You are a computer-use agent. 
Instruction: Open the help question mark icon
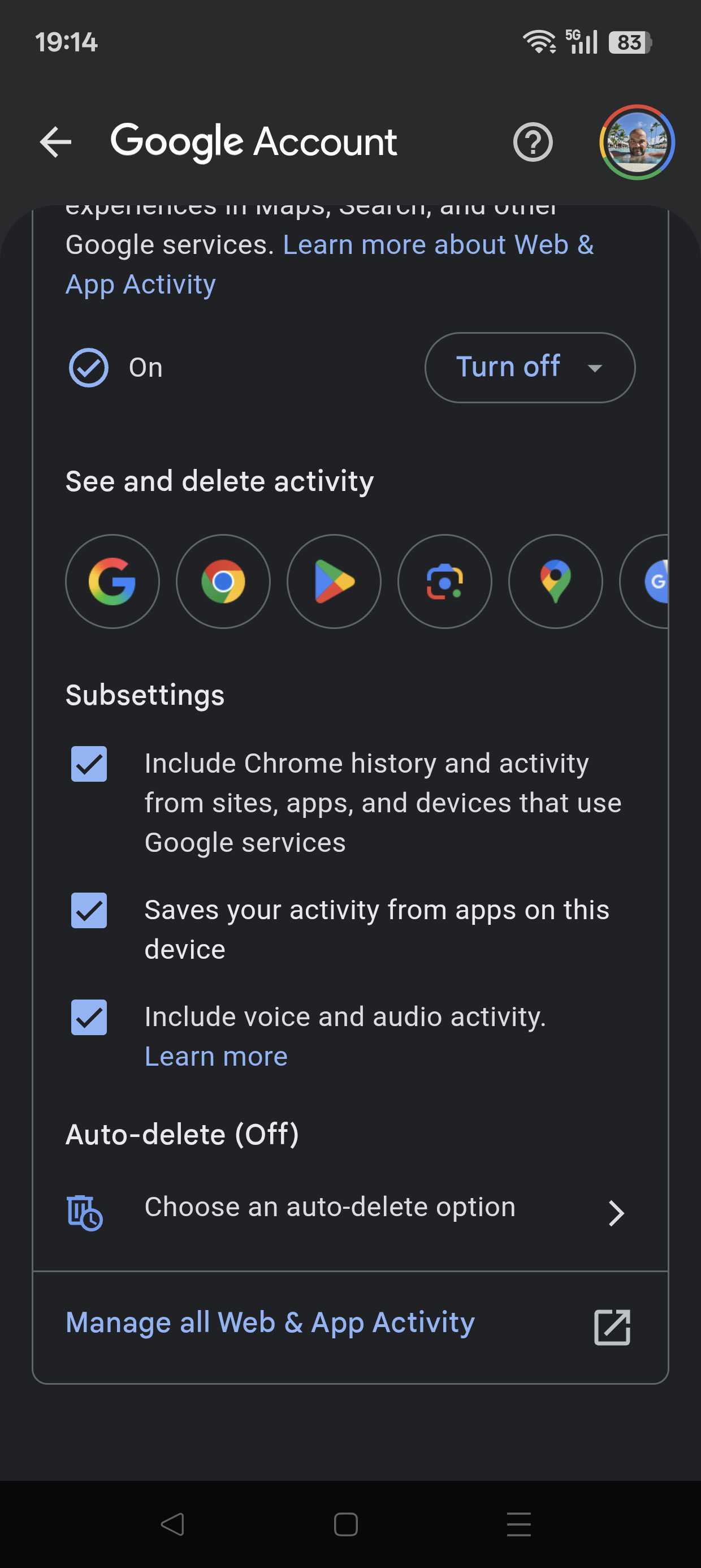(533, 142)
